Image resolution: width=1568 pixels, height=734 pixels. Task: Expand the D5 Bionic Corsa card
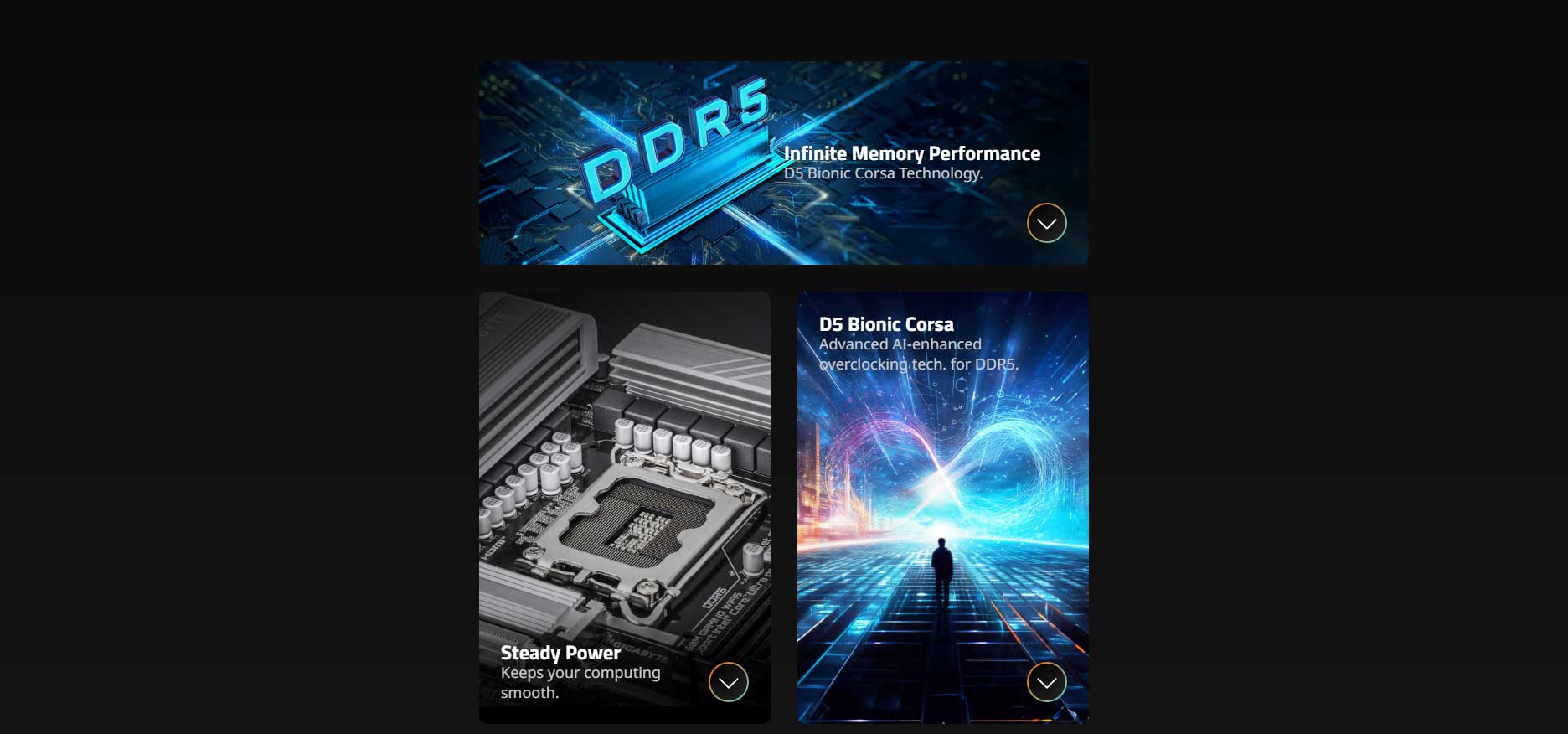click(1046, 682)
